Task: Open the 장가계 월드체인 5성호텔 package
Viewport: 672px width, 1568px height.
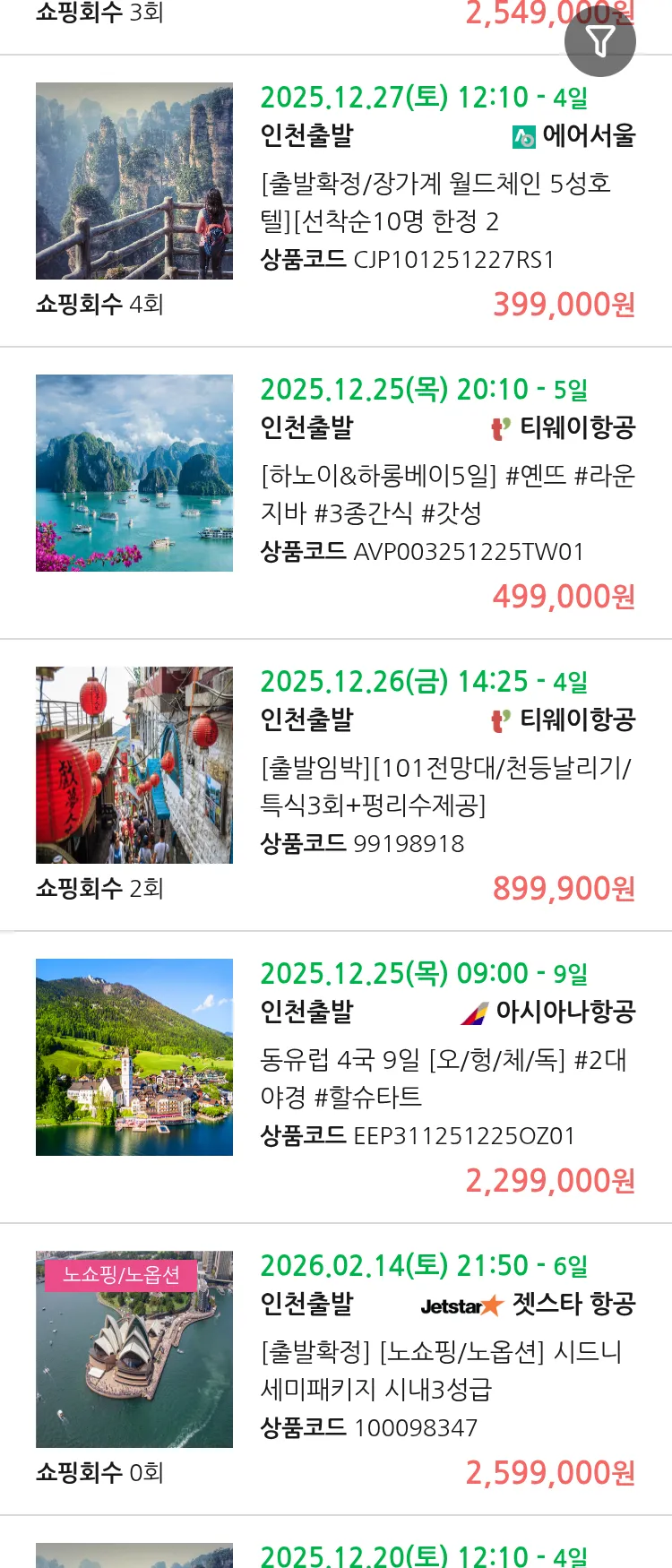Action: 435,202
